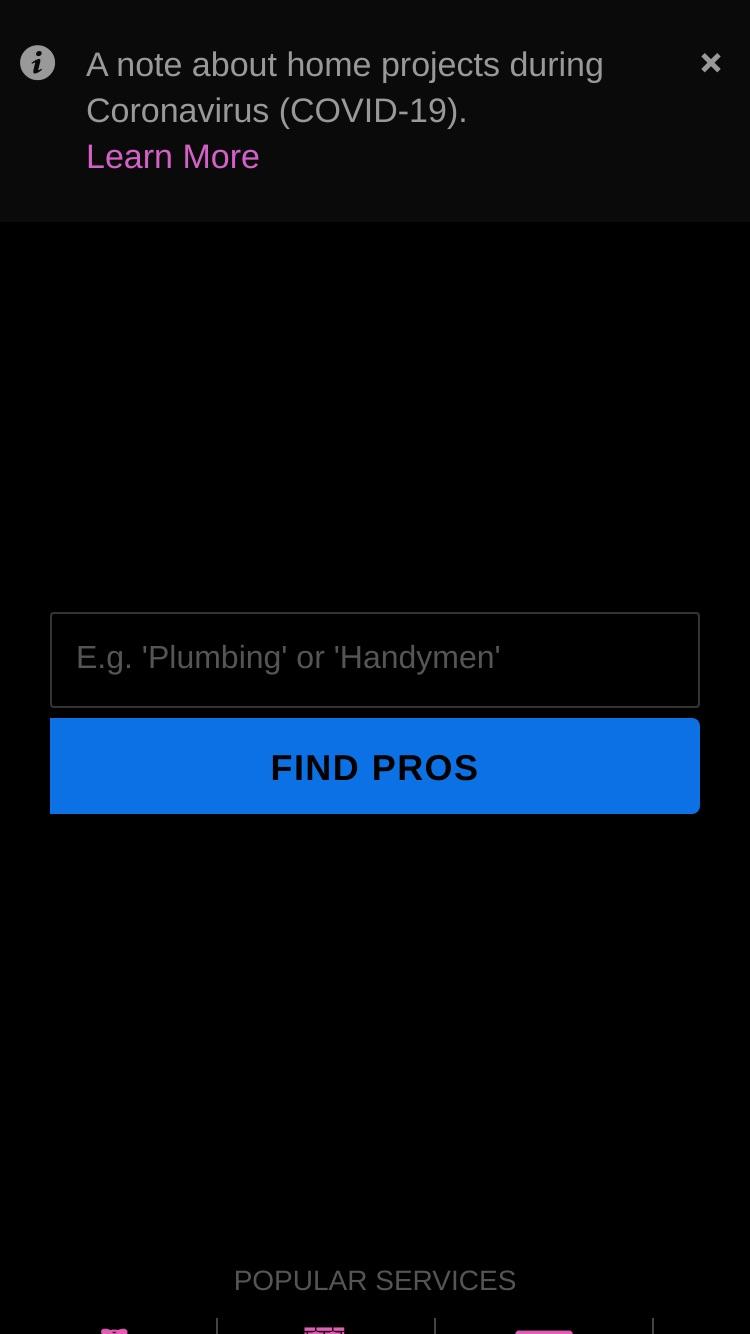Open the Learn More link
Screen dimensions: 750x1334
(173, 156)
